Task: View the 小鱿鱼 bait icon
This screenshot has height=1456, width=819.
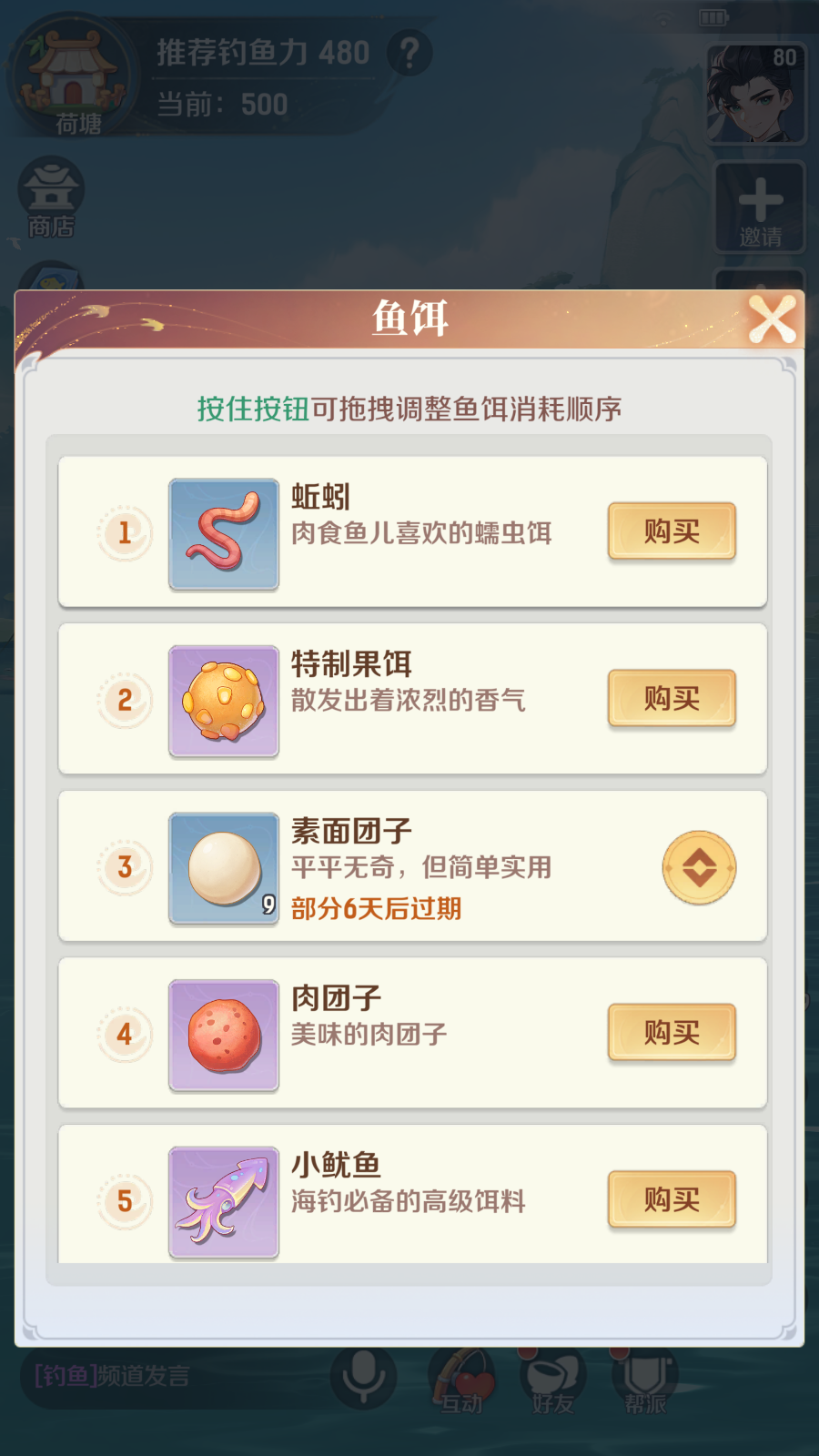Action: 224,1202
